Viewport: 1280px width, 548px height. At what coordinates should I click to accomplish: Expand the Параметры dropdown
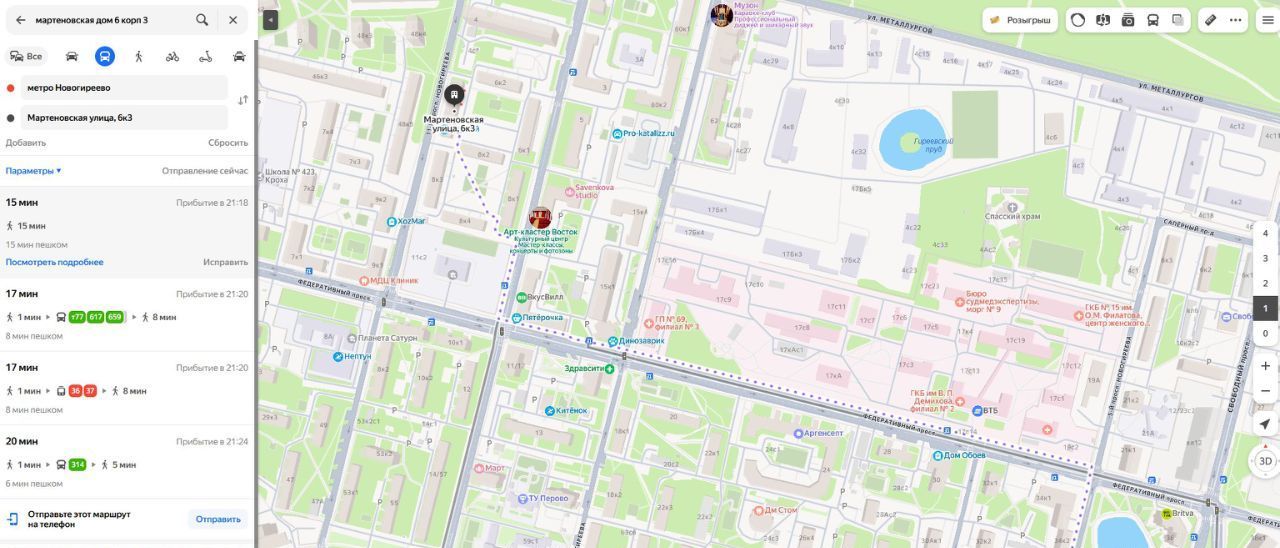33,171
